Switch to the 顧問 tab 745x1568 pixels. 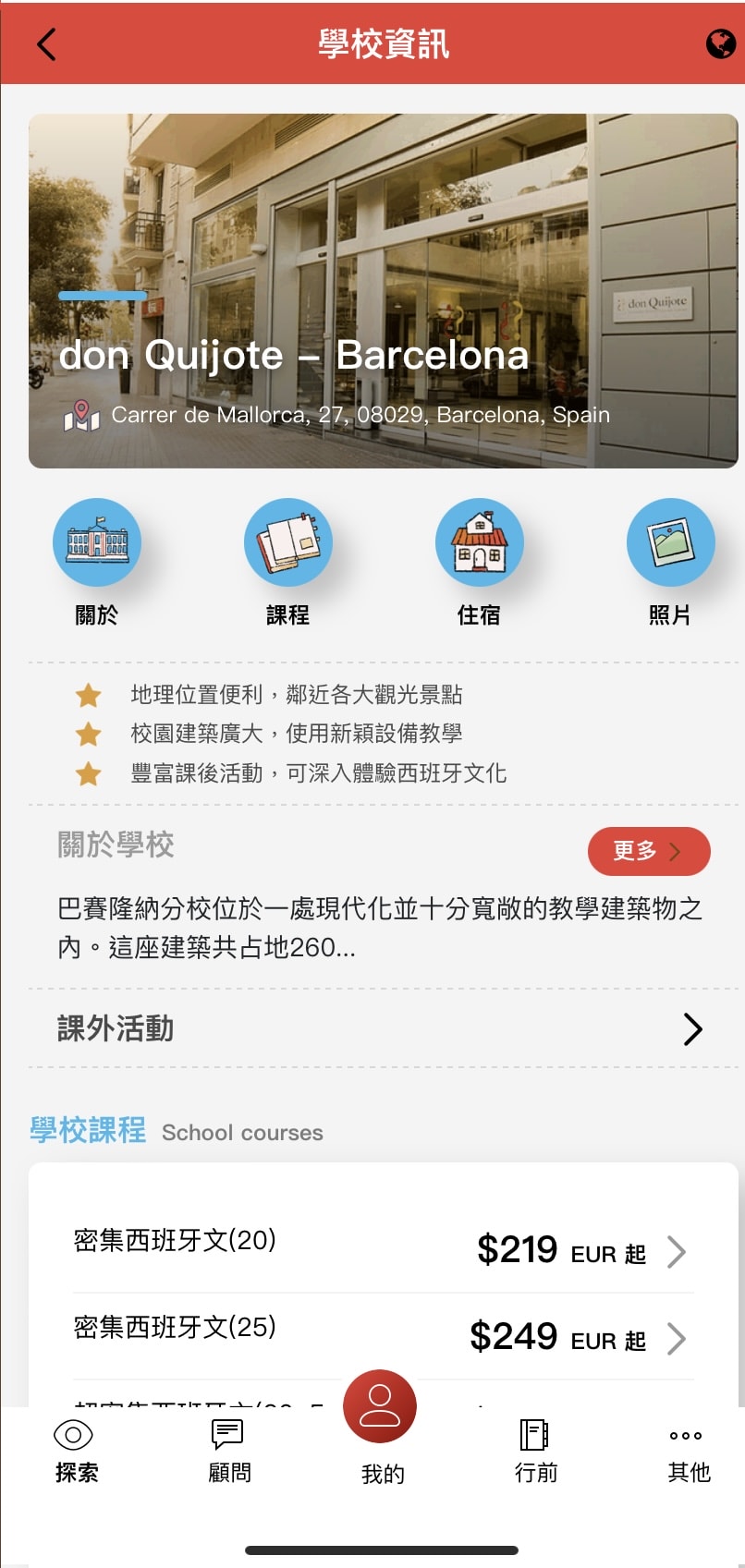coord(228,1451)
